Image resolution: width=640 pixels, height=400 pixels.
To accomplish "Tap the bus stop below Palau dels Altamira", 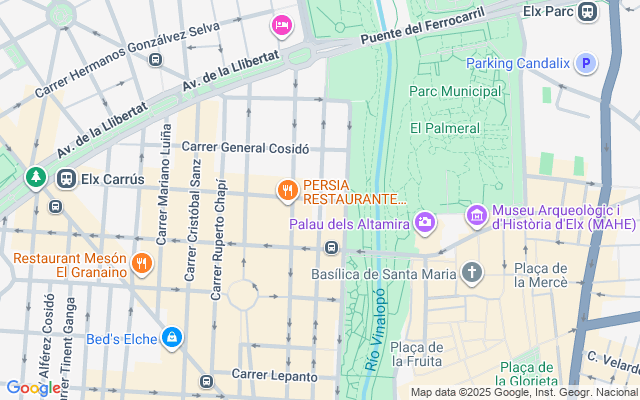I will click(x=330, y=247).
